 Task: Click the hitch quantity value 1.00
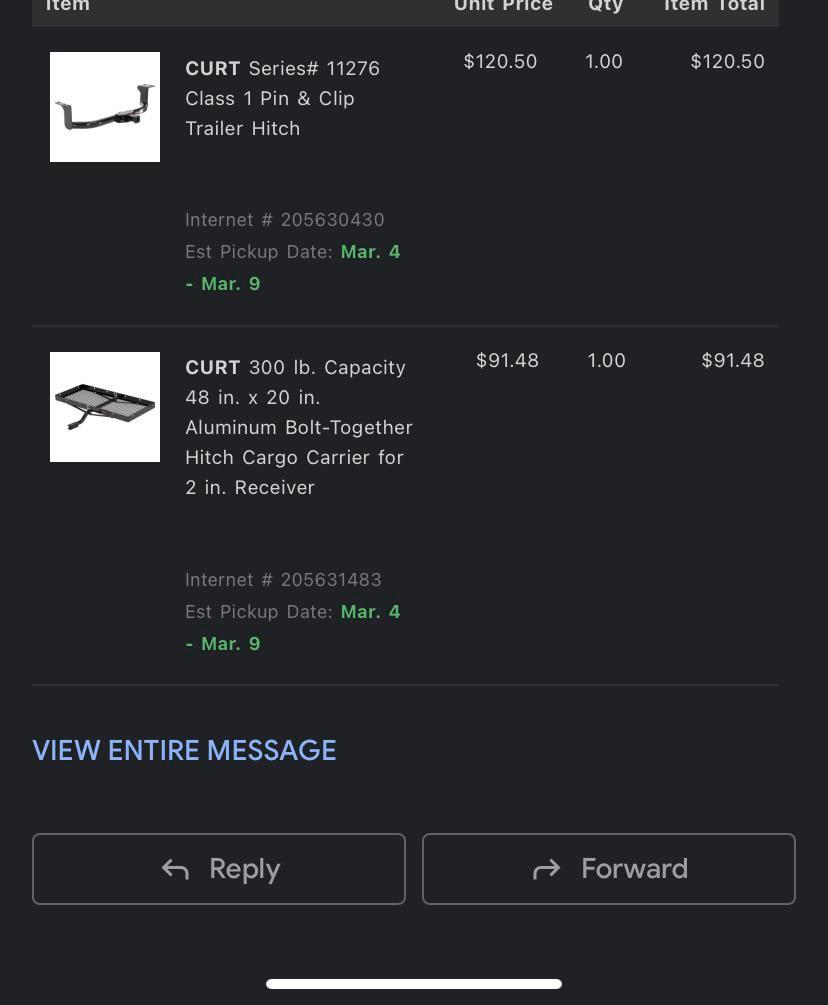[603, 61]
